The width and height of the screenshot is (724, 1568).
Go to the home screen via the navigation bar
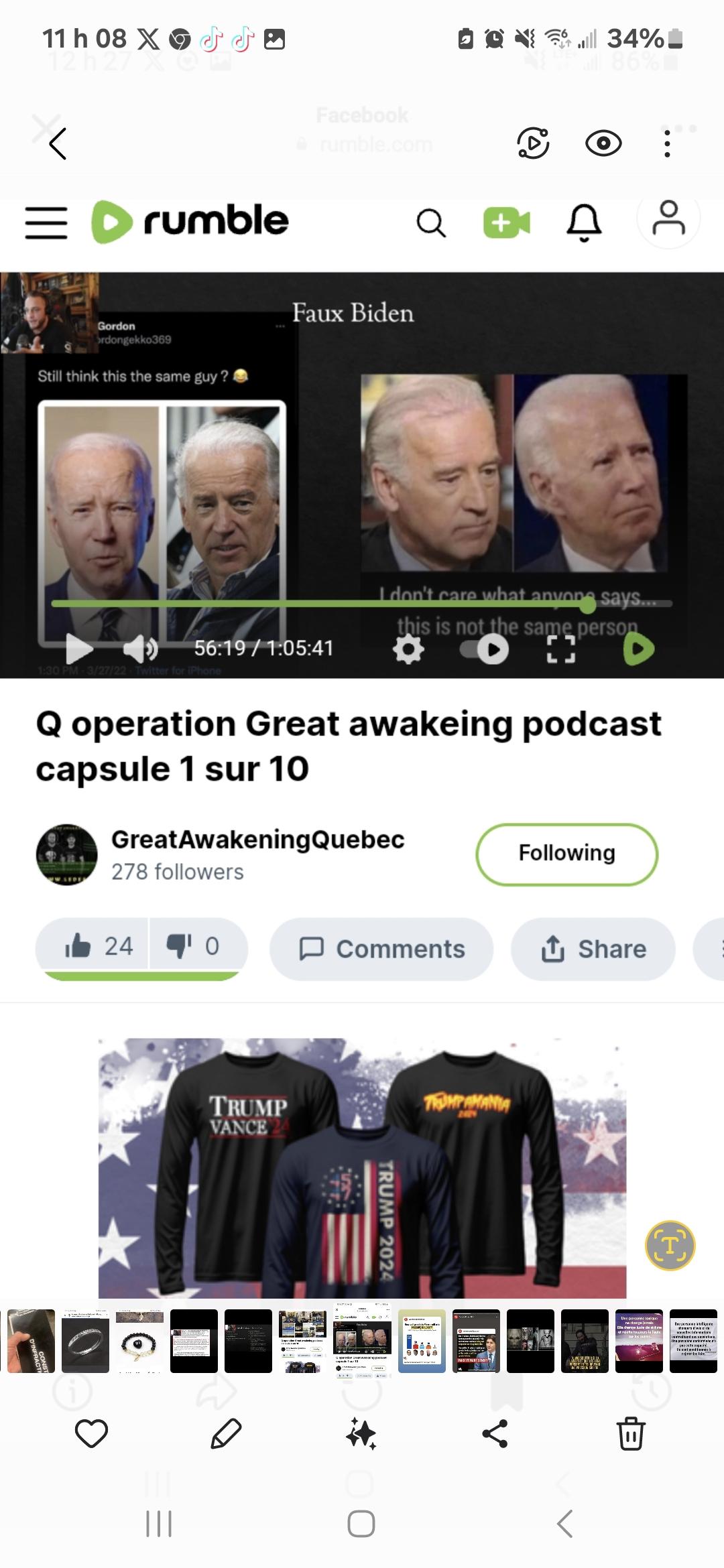click(361, 1524)
